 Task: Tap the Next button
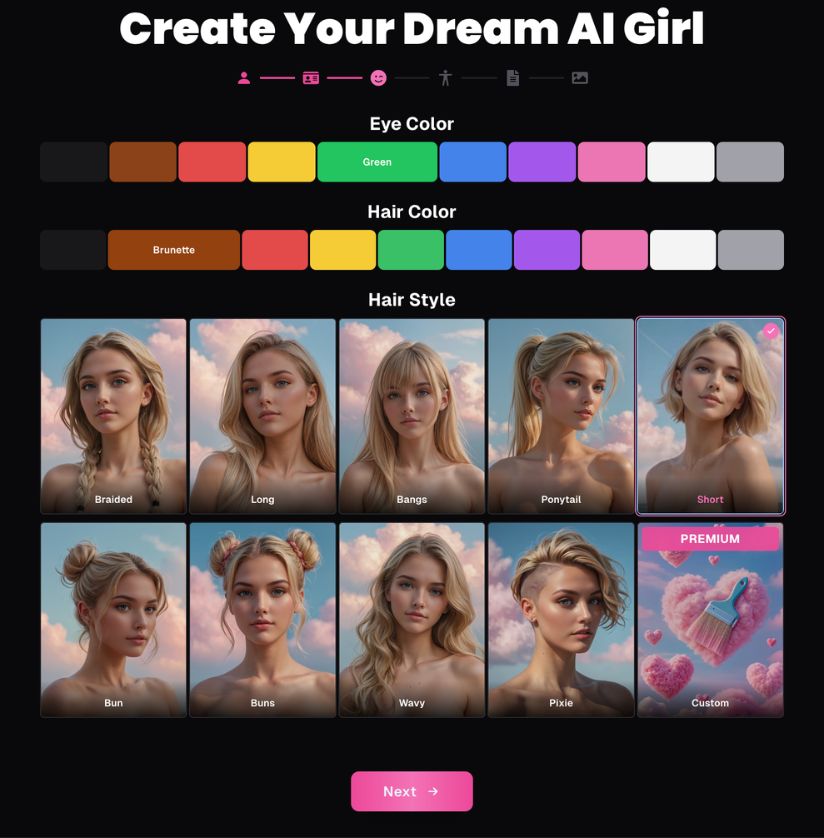(411, 791)
